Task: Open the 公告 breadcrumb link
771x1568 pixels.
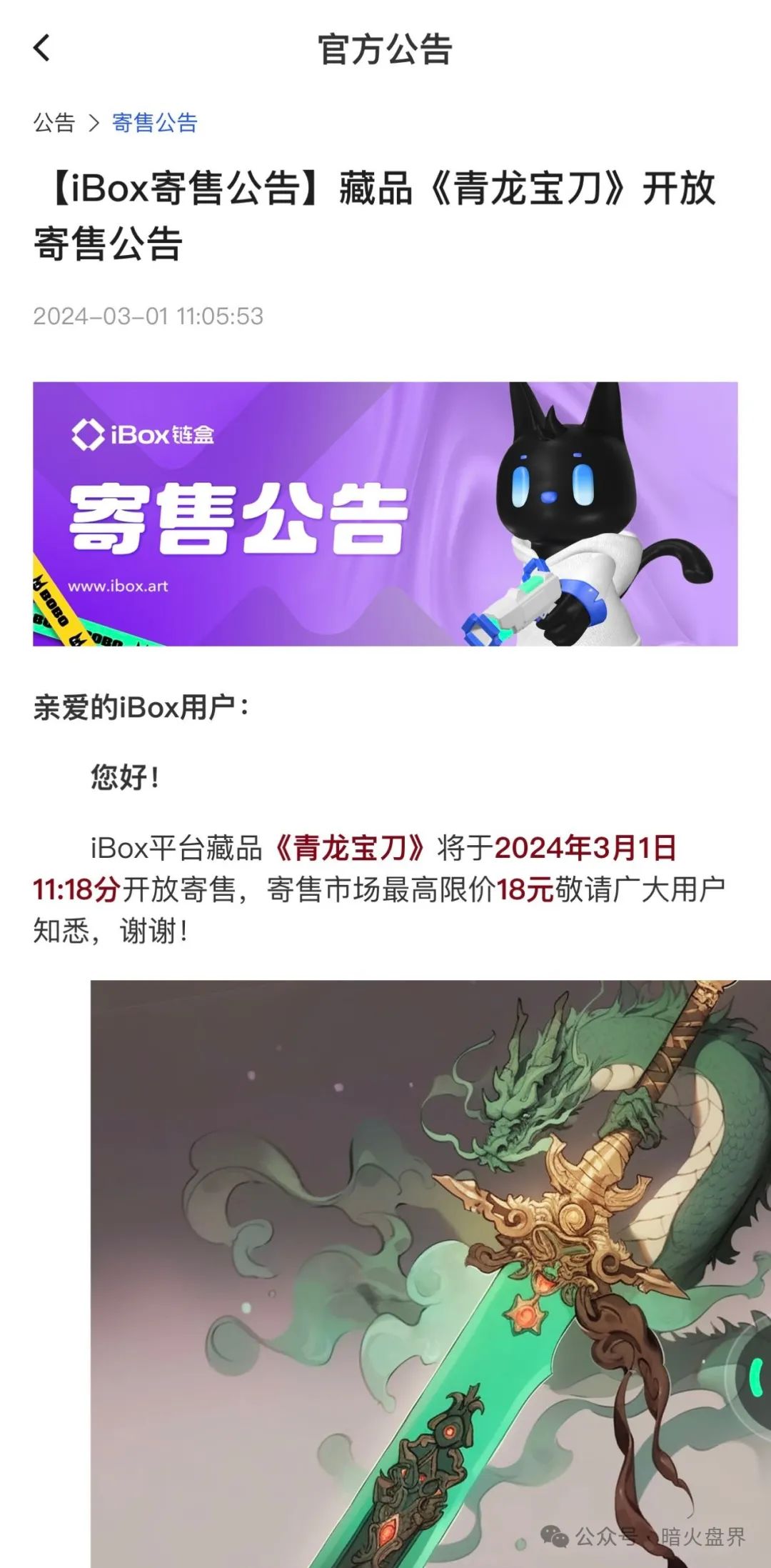Action: tap(54, 123)
